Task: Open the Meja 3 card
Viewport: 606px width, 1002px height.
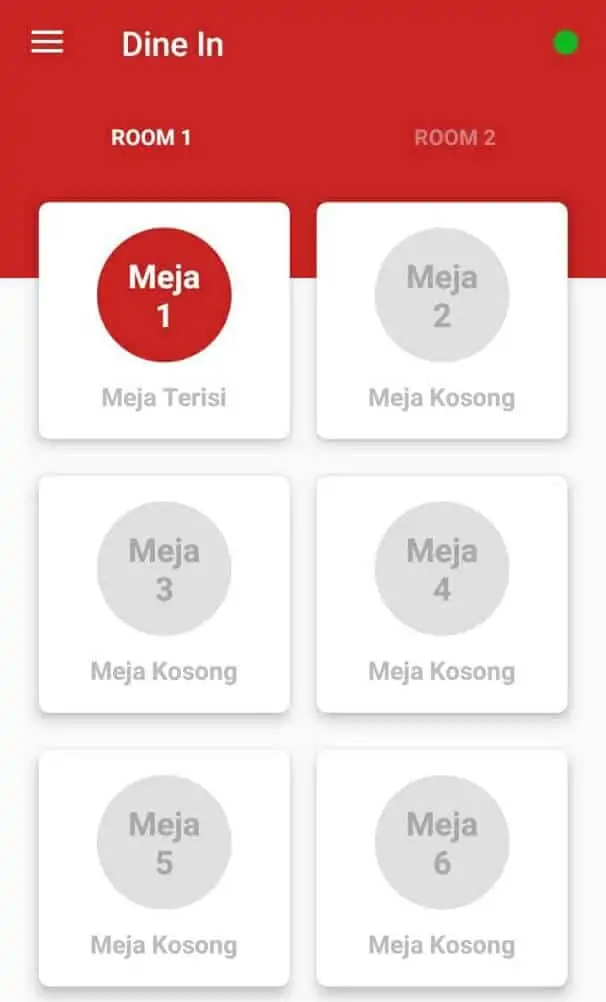Action: point(164,594)
